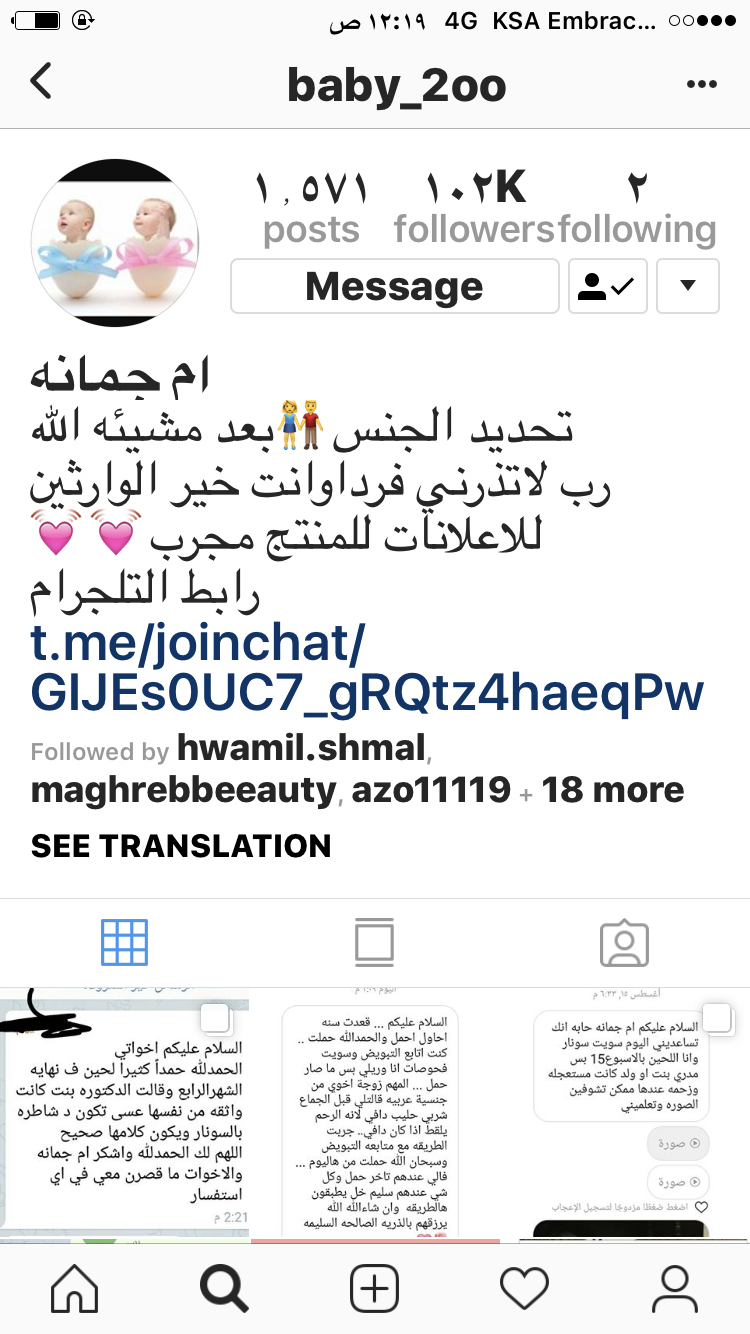Viewport: 750px width, 1334px height.
Task: View the 1,571 posts count
Action: (x=311, y=209)
